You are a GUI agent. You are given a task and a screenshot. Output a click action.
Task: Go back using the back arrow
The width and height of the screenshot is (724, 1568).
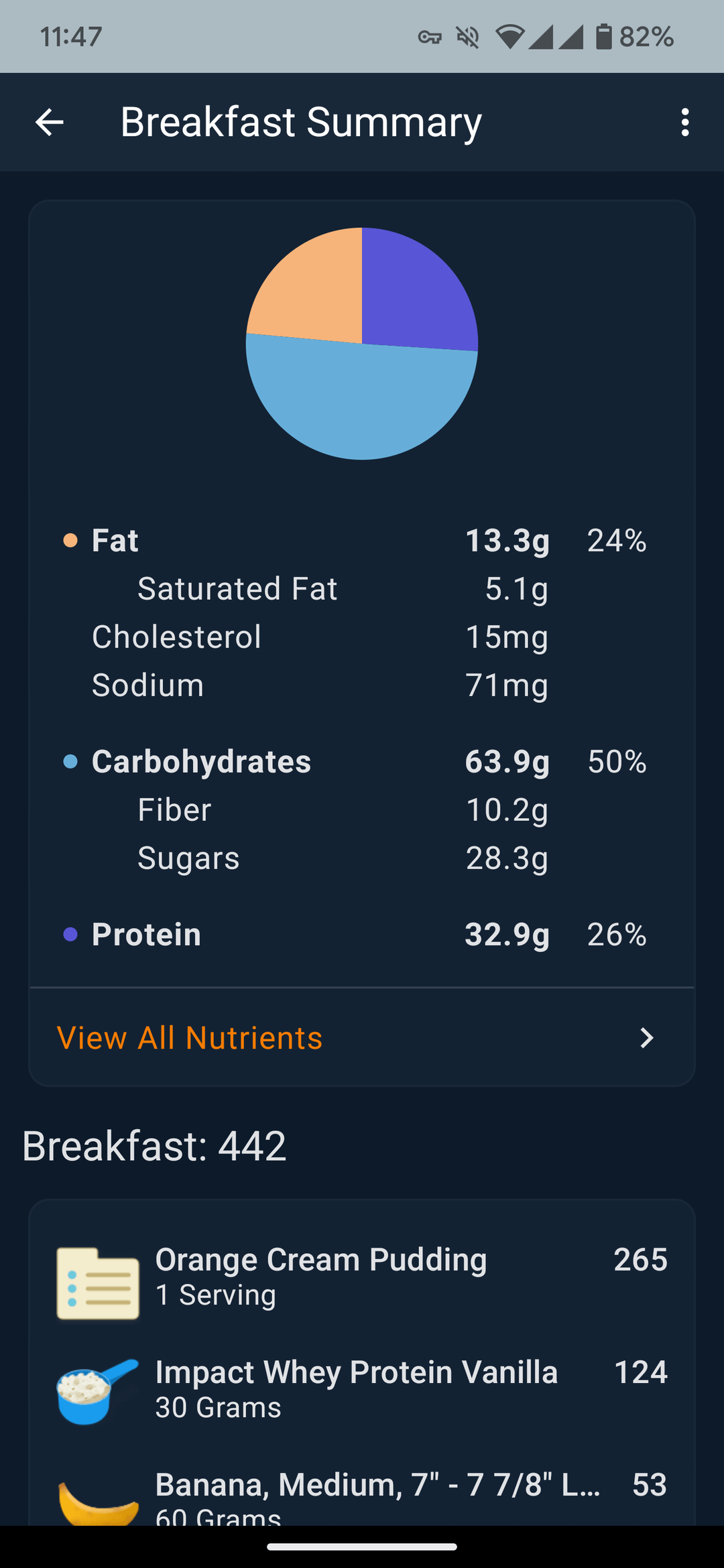coord(50,123)
